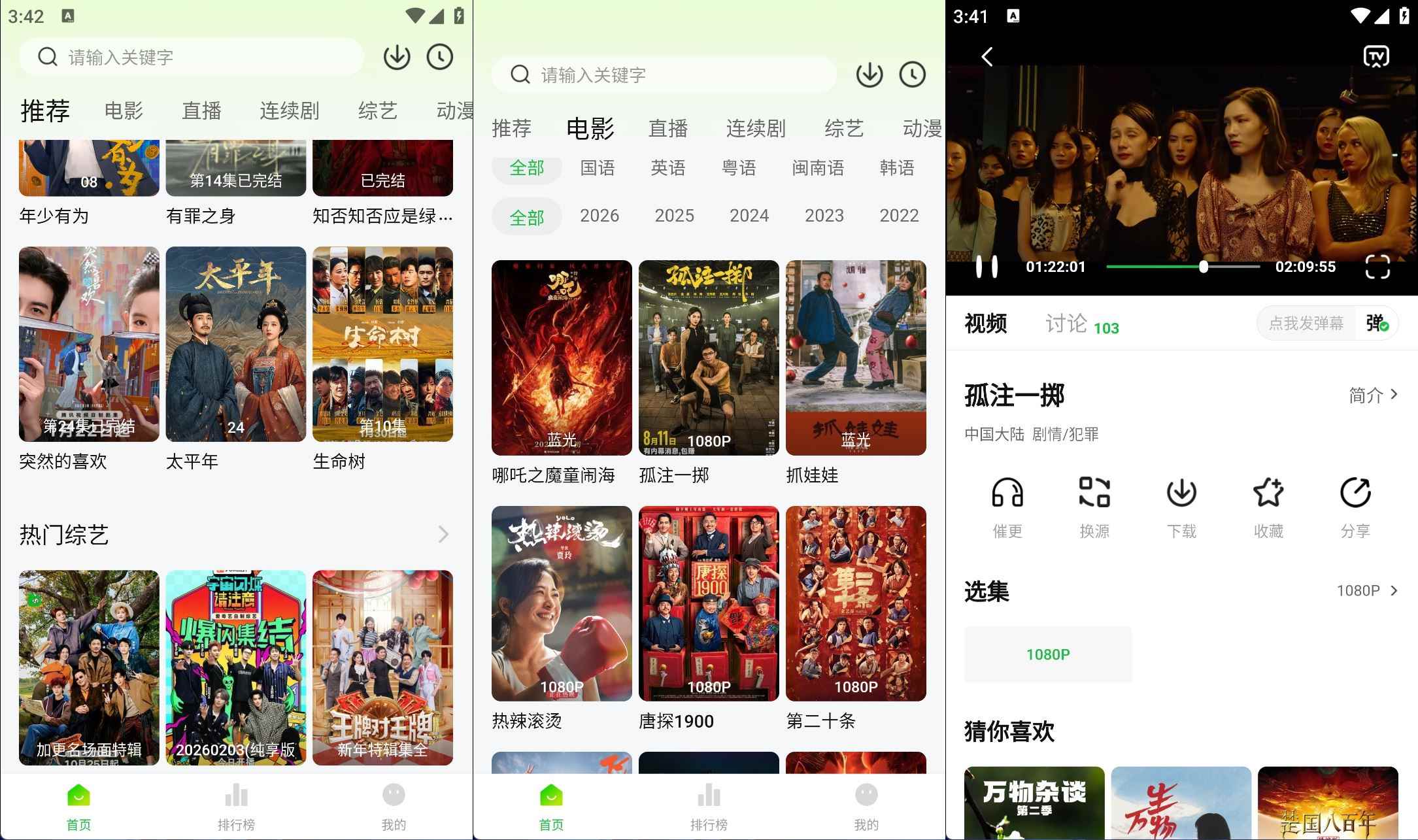This screenshot has height=840, width=1418.
Task: Open the 简介 introduction
Action: tap(1374, 395)
